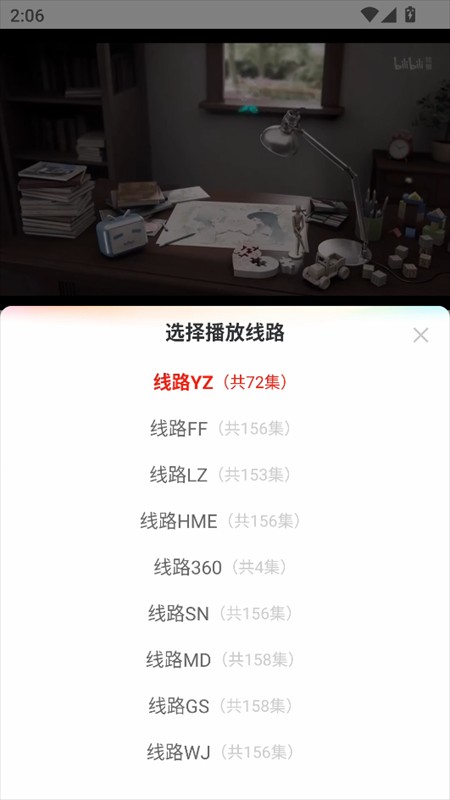Select 线路MD with 158 episodes
Screen dimensions: 450x800
coord(220,660)
